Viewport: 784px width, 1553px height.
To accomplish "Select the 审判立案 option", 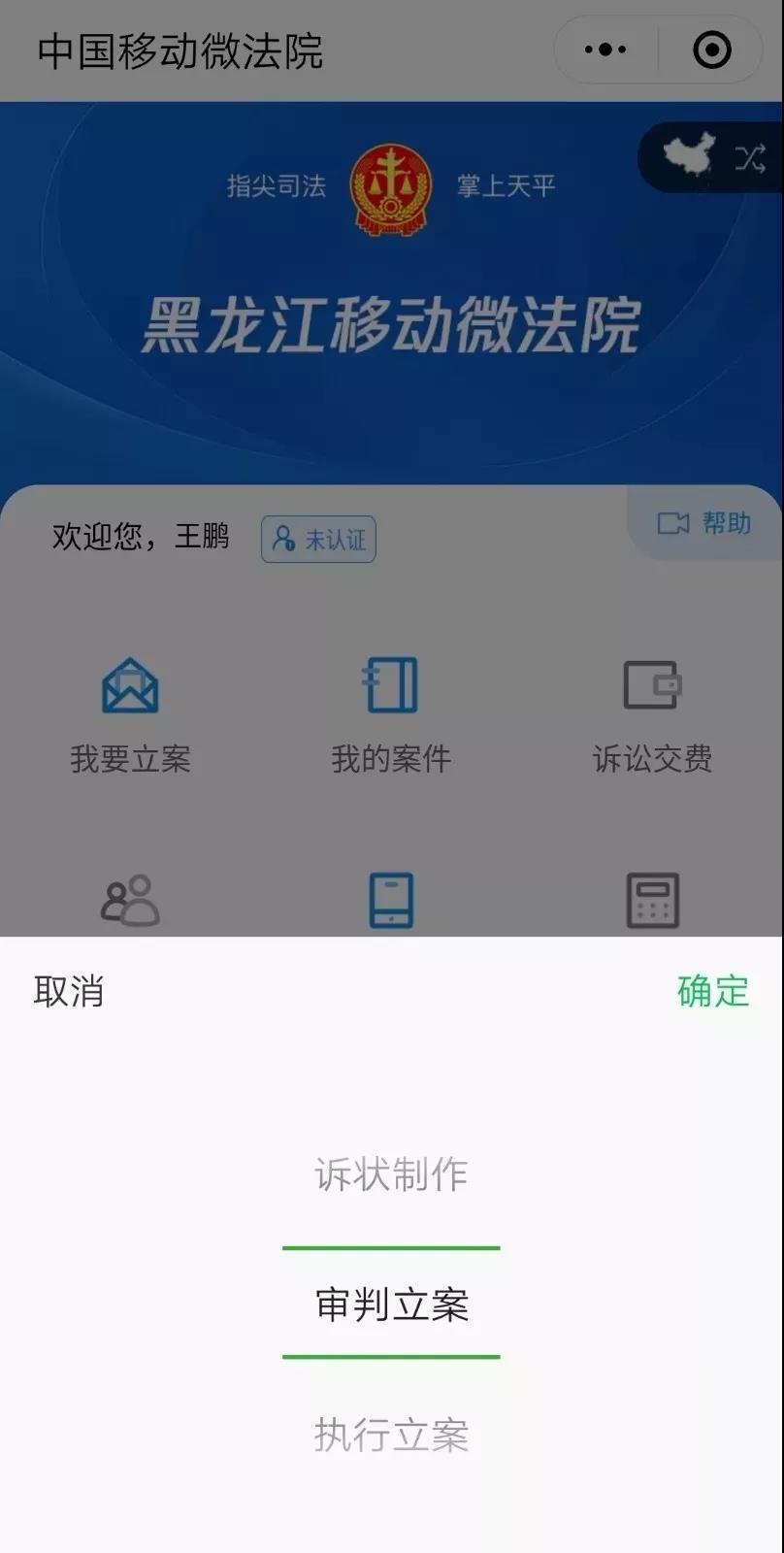I will [391, 1305].
